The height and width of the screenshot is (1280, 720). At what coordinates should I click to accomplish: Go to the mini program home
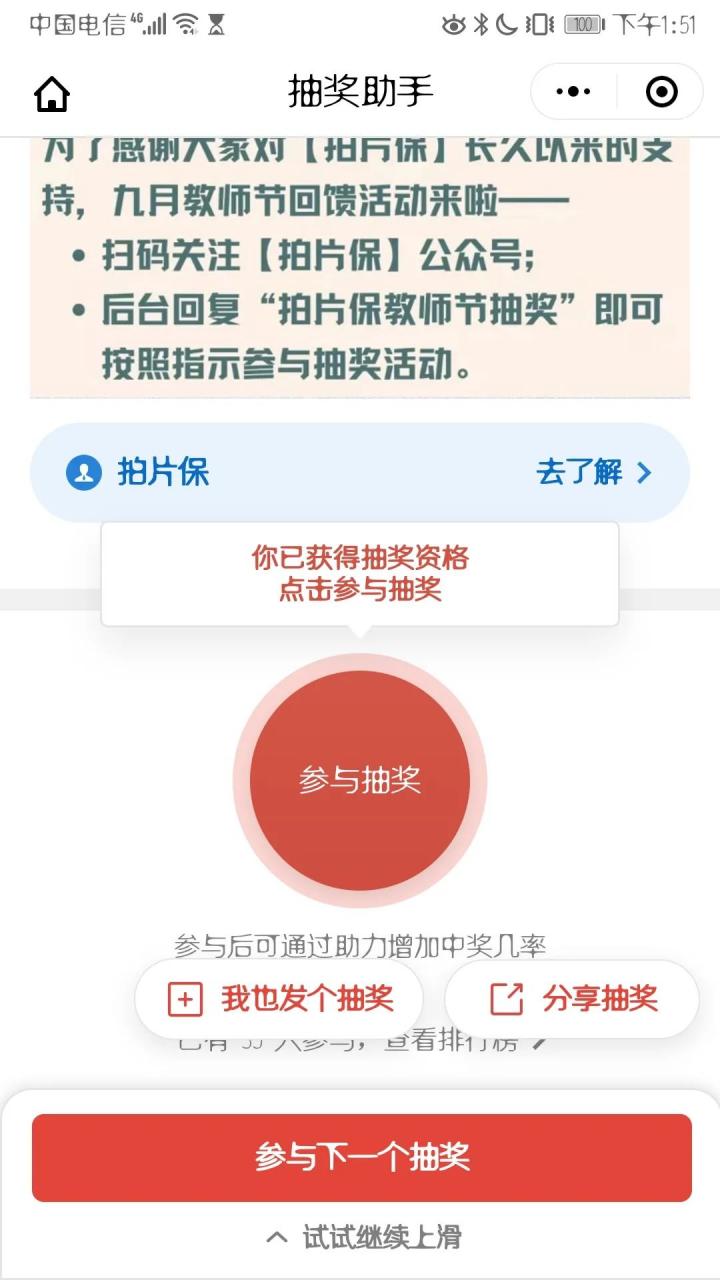[52, 94]
